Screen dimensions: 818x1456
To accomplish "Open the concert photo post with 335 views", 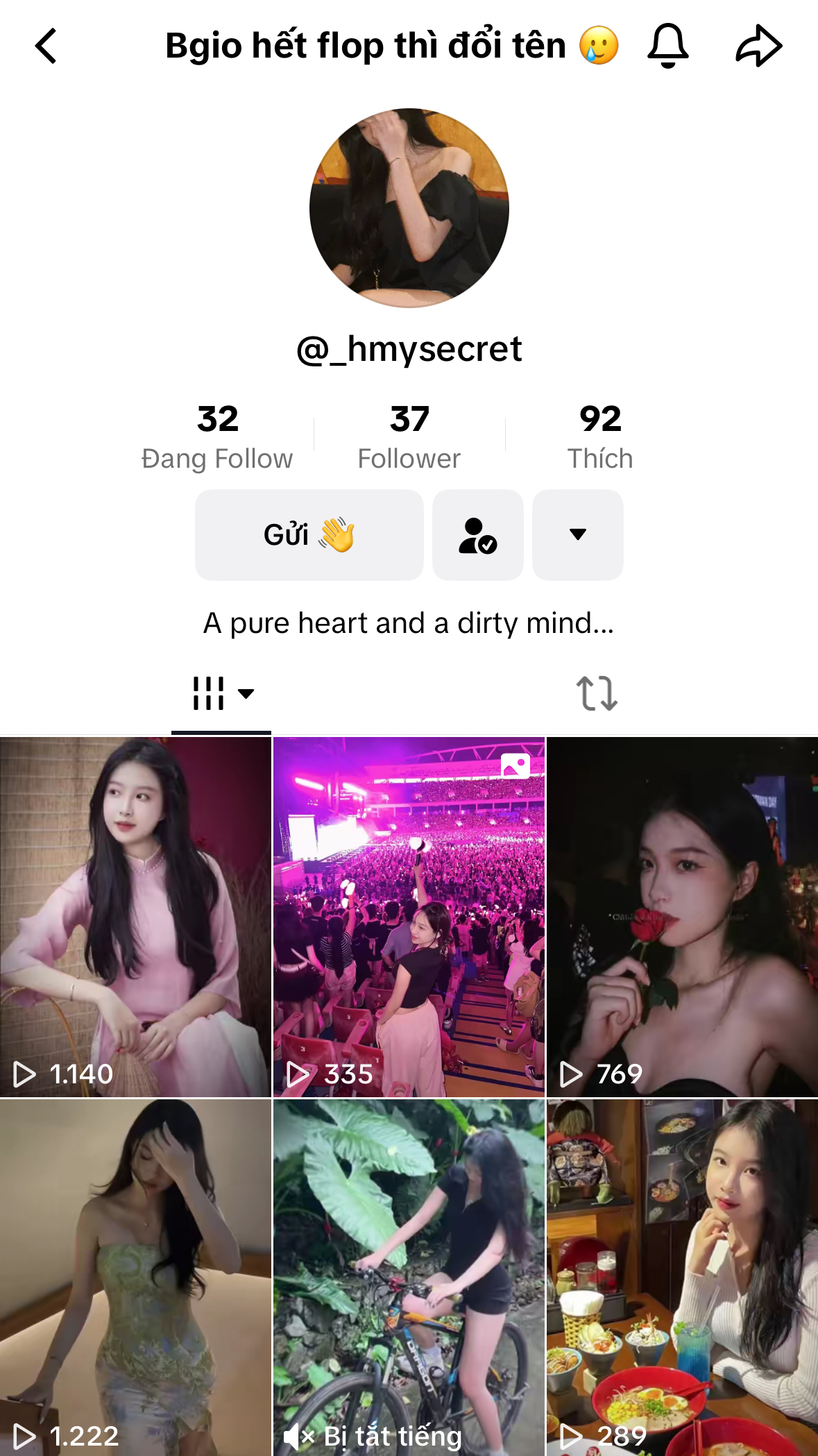I will tap(409, 917).
